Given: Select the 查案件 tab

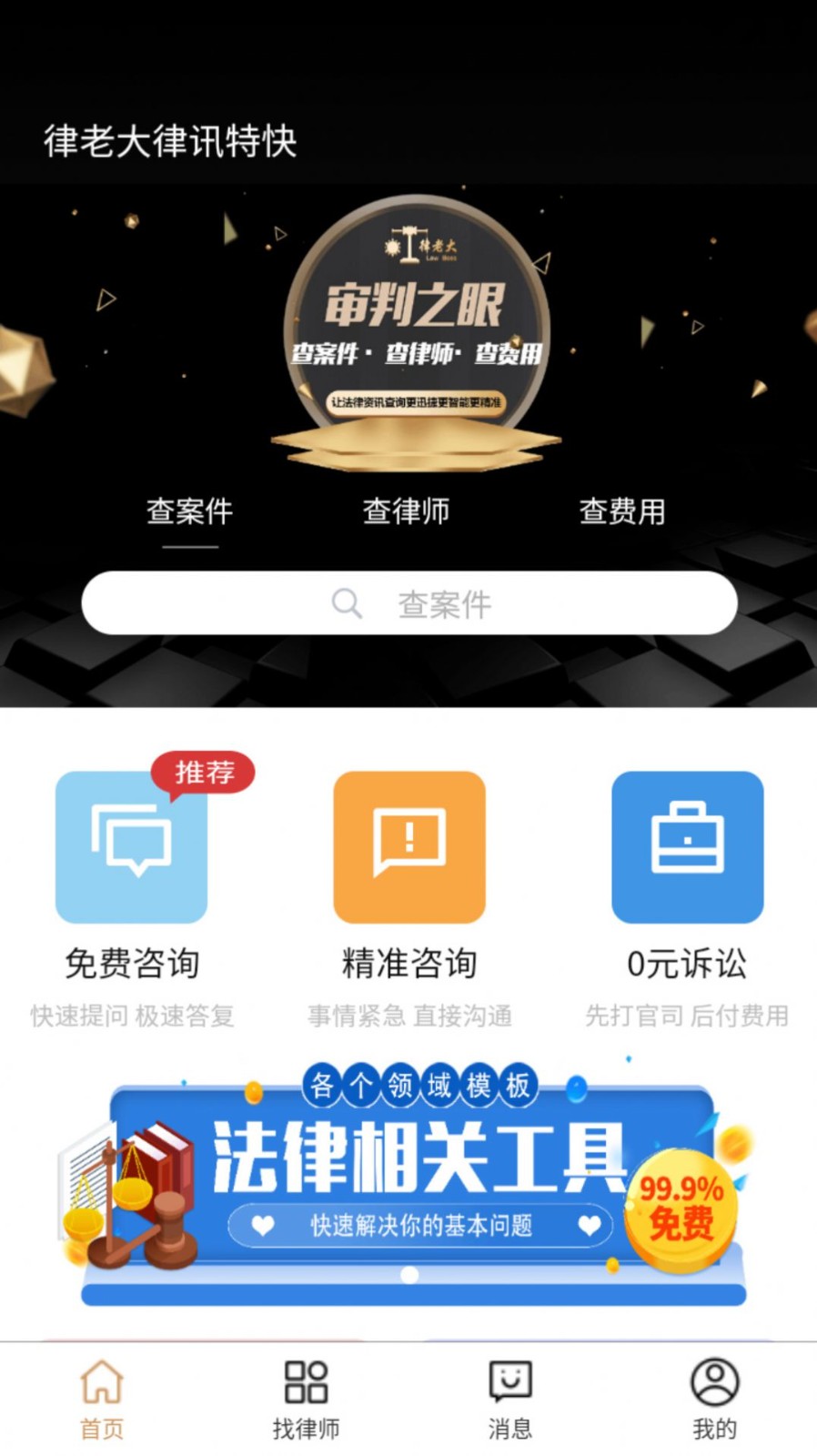Looking at the screenshot, I should click(190, 512).
